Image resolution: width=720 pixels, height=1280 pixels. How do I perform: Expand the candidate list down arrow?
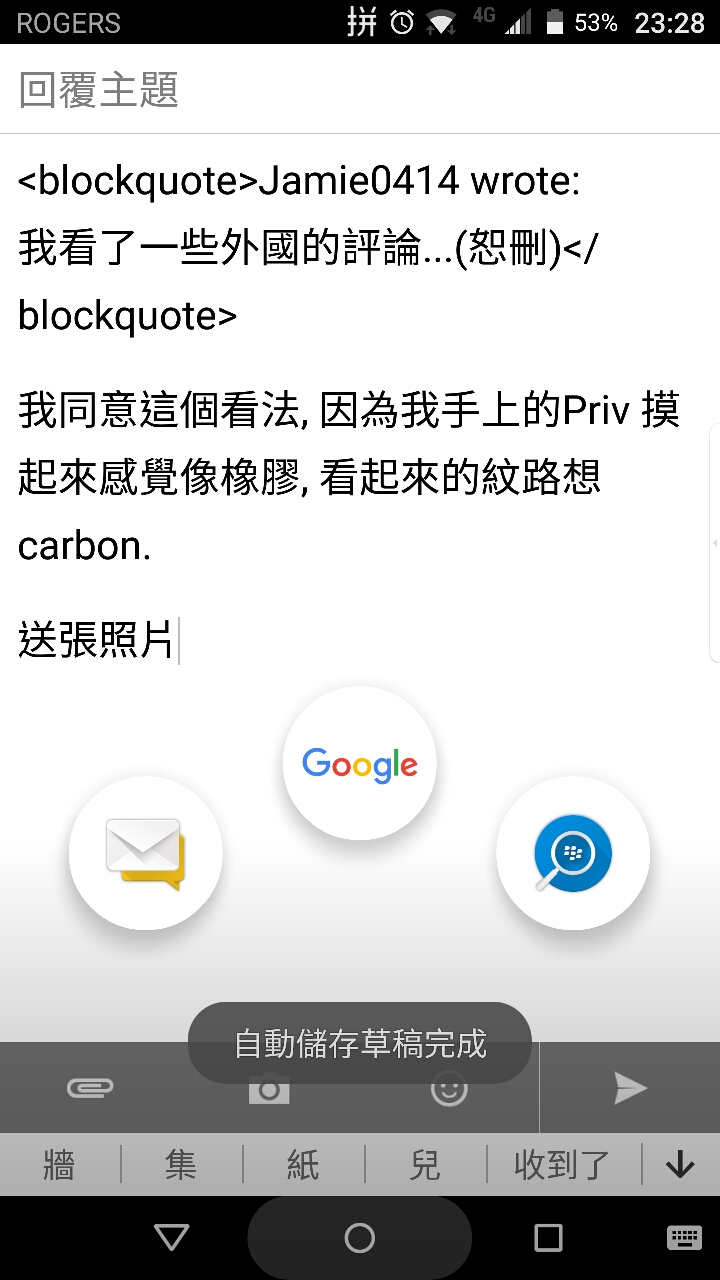coord(680,1165)
